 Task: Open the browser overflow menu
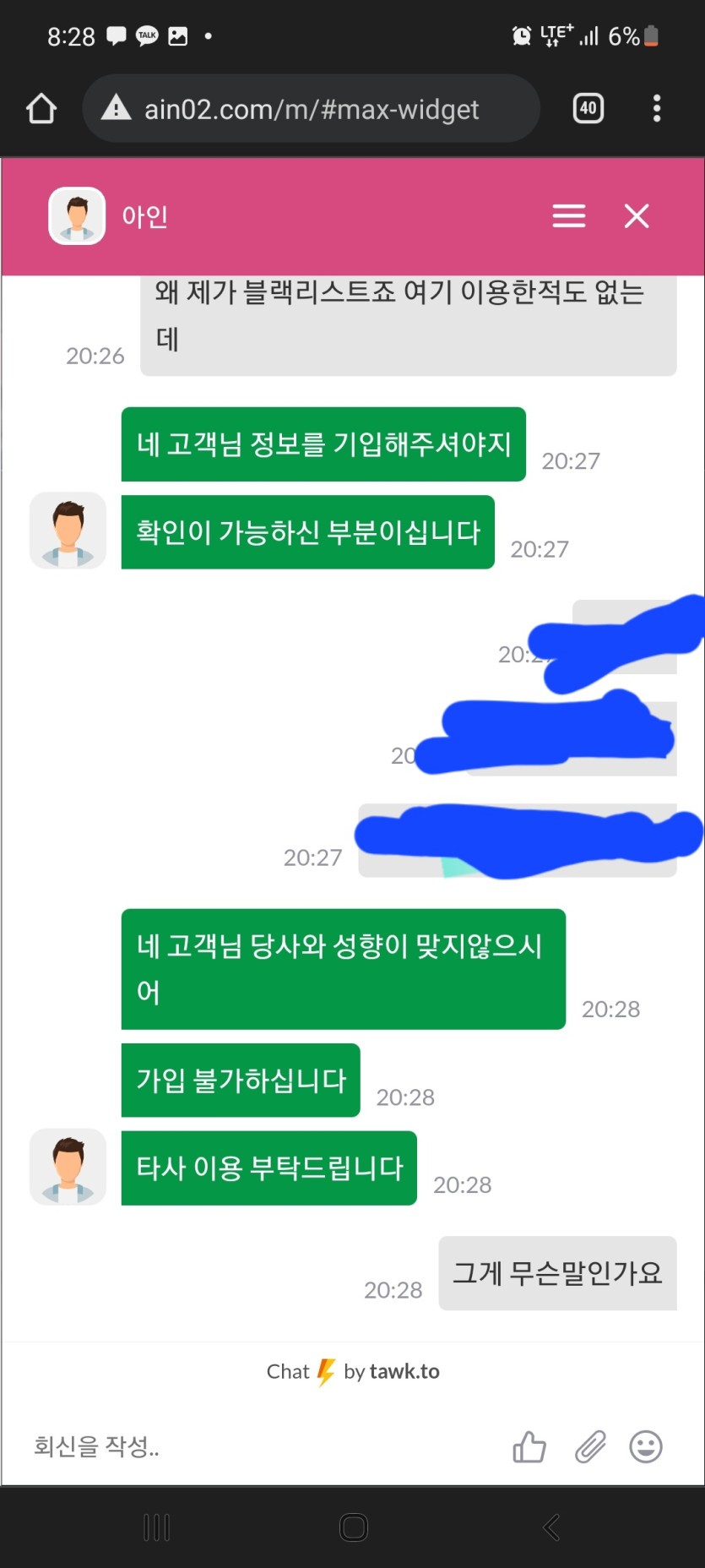[657, 108]
